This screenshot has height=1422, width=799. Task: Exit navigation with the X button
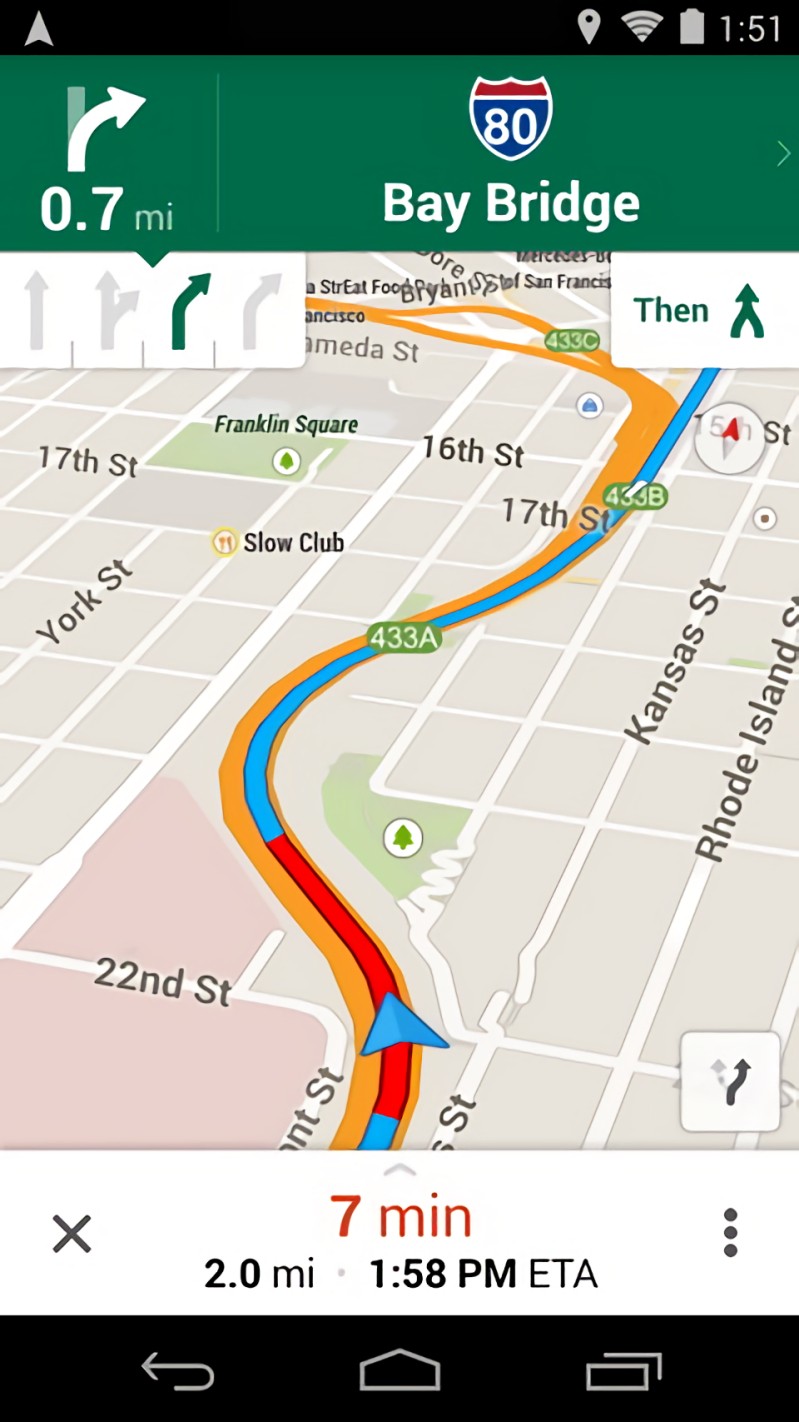(x=72, y=1234)
